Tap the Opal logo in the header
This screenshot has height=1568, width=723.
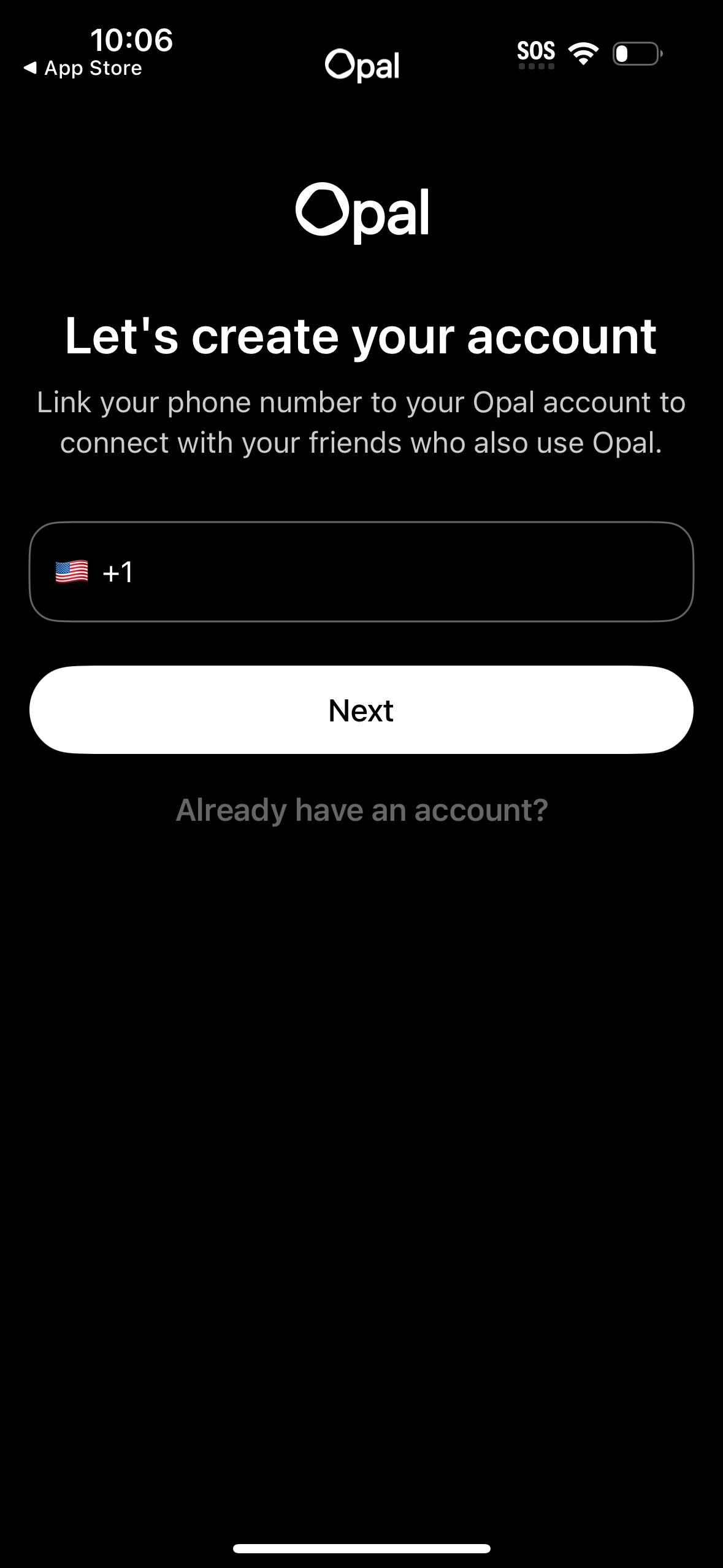[x=362, y=65]
